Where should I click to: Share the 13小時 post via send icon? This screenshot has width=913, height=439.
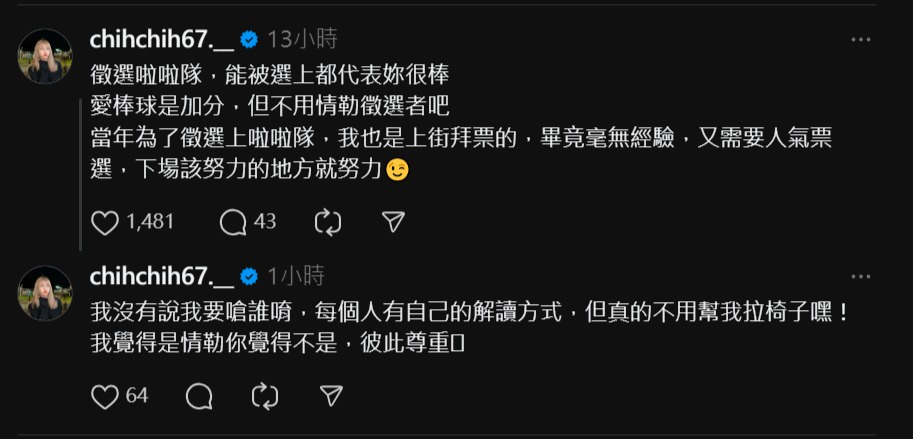point(394,222)
